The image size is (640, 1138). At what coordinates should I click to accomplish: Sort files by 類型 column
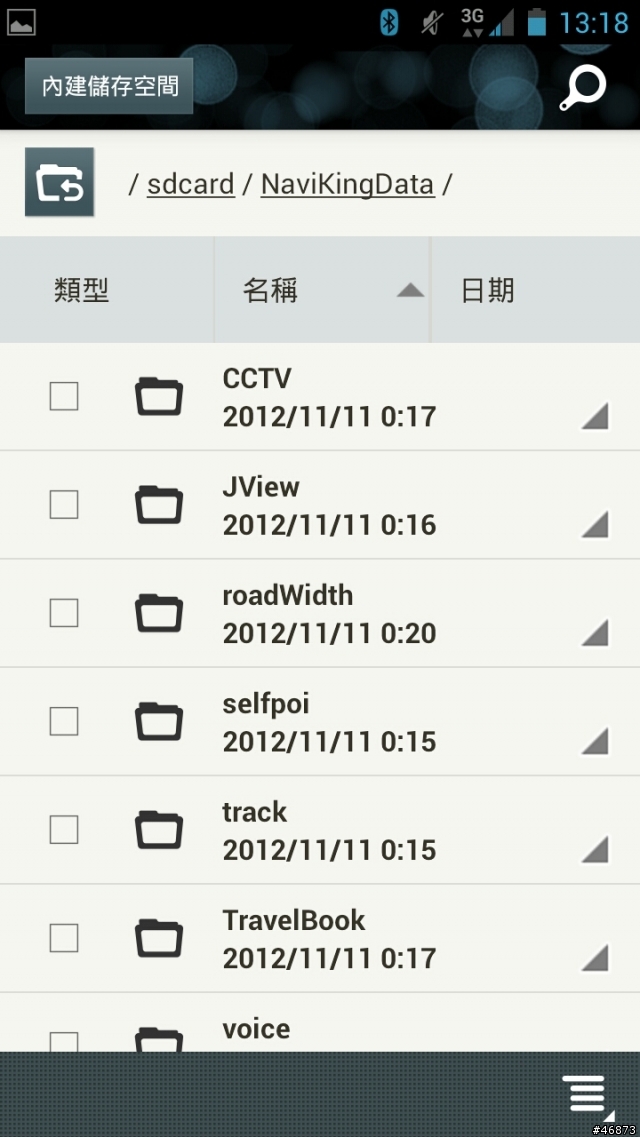click(x=81, y=291)
